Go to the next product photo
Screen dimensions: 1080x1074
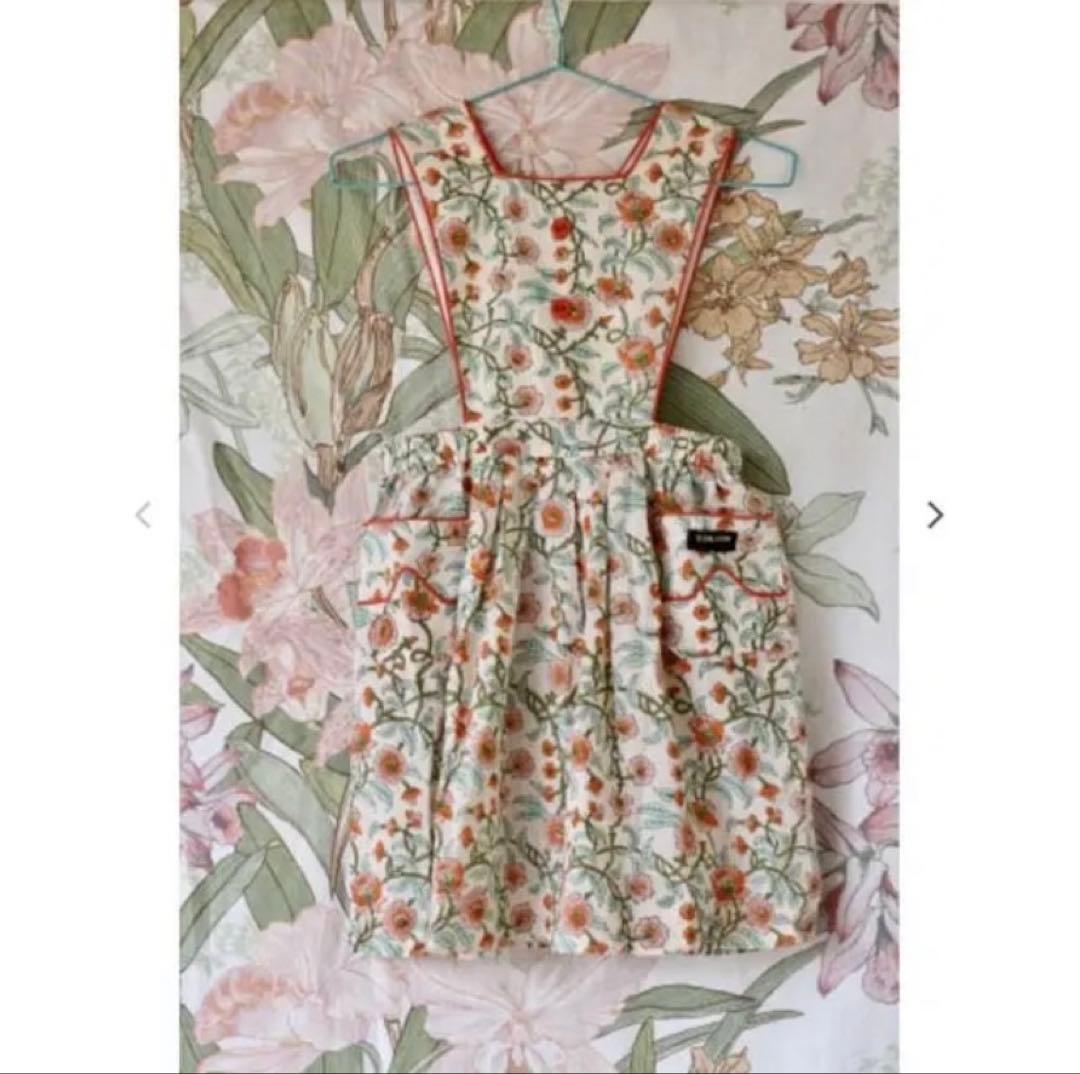pos(934,515)
